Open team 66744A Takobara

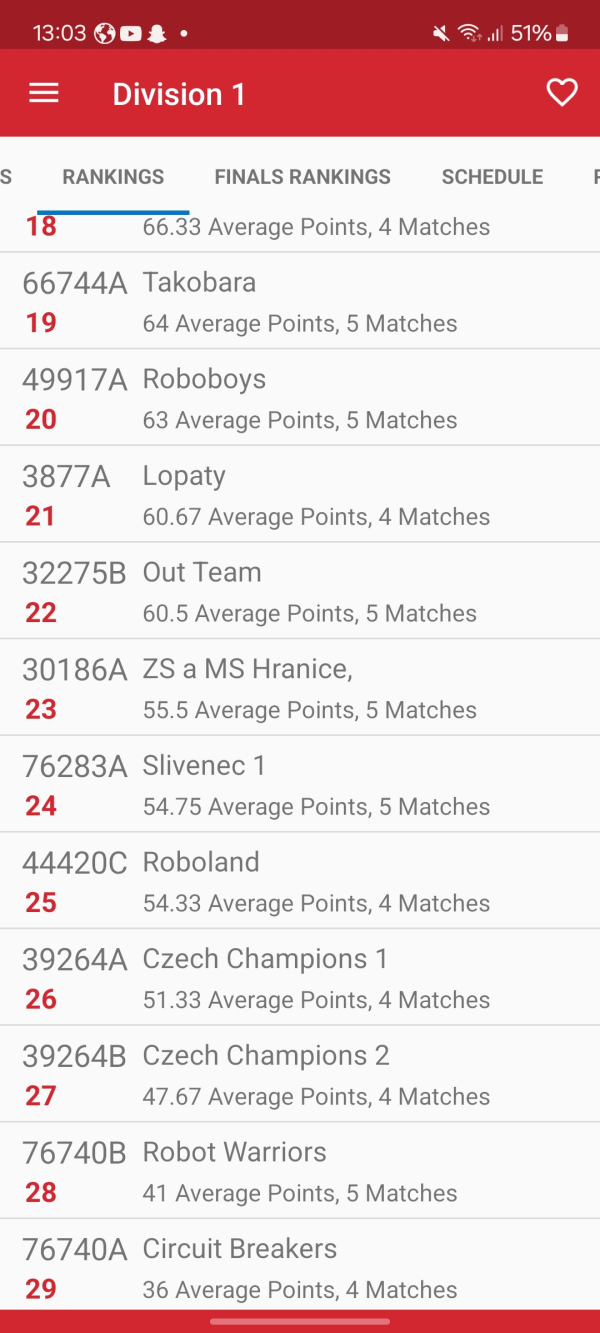(x=300, y=301)
